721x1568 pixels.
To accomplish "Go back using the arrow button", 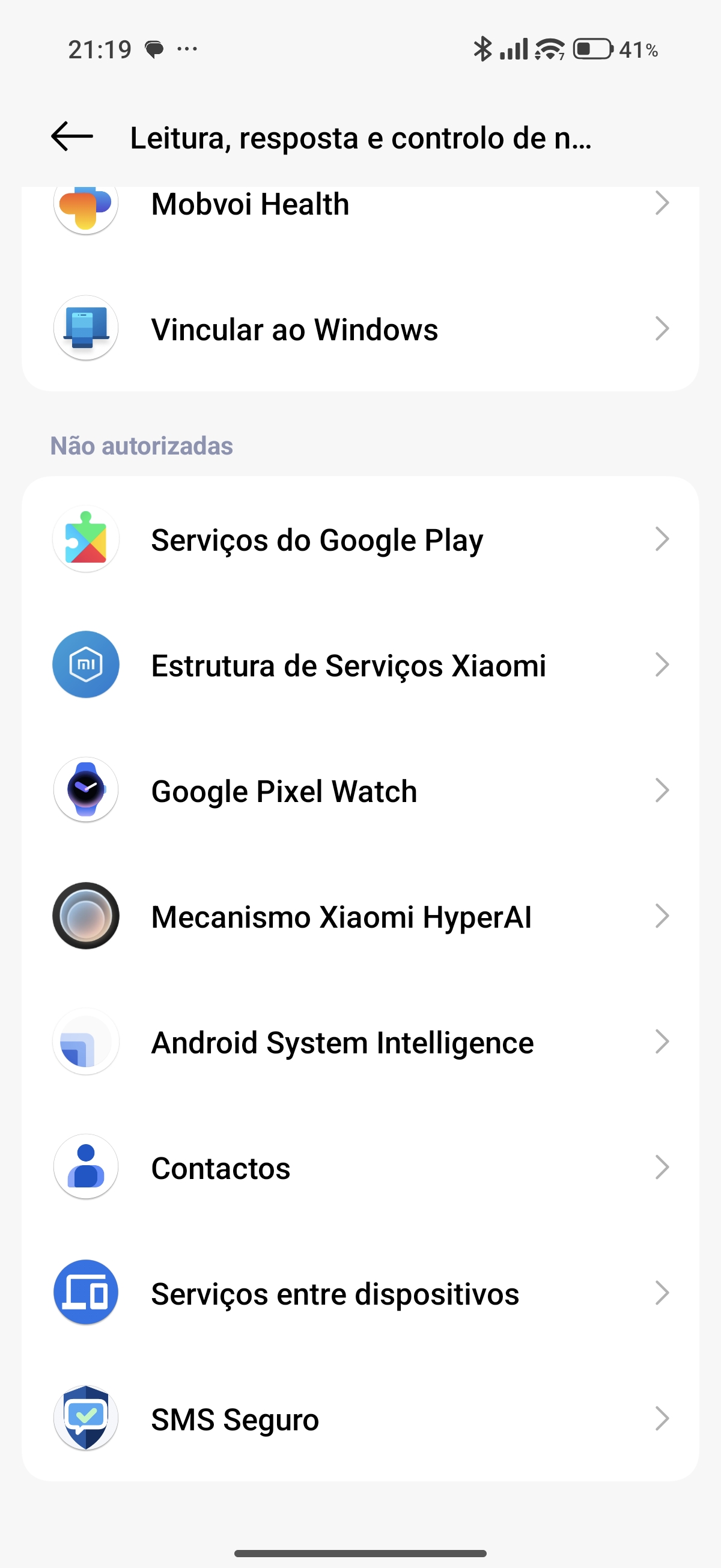I will coord(71,138).
